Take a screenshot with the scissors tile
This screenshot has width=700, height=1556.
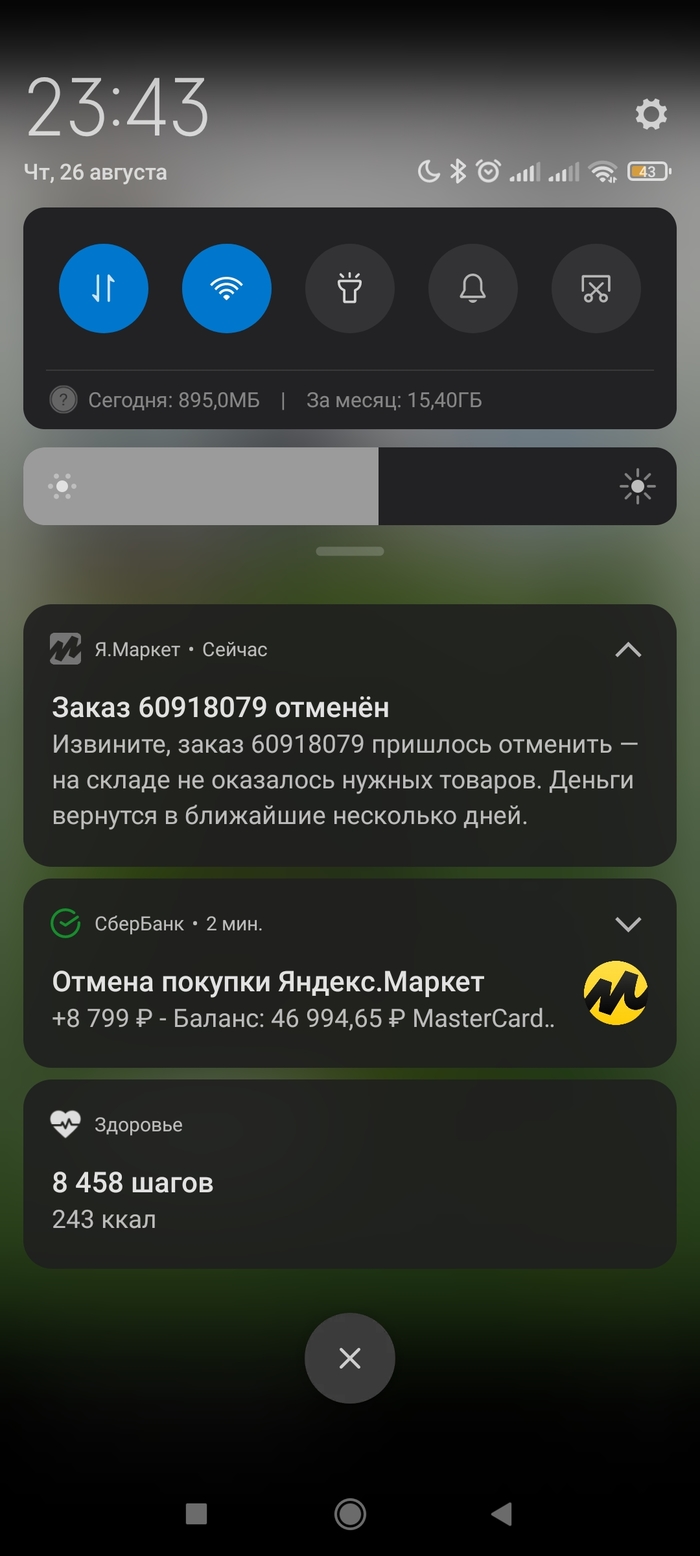(x=596, y=288)
